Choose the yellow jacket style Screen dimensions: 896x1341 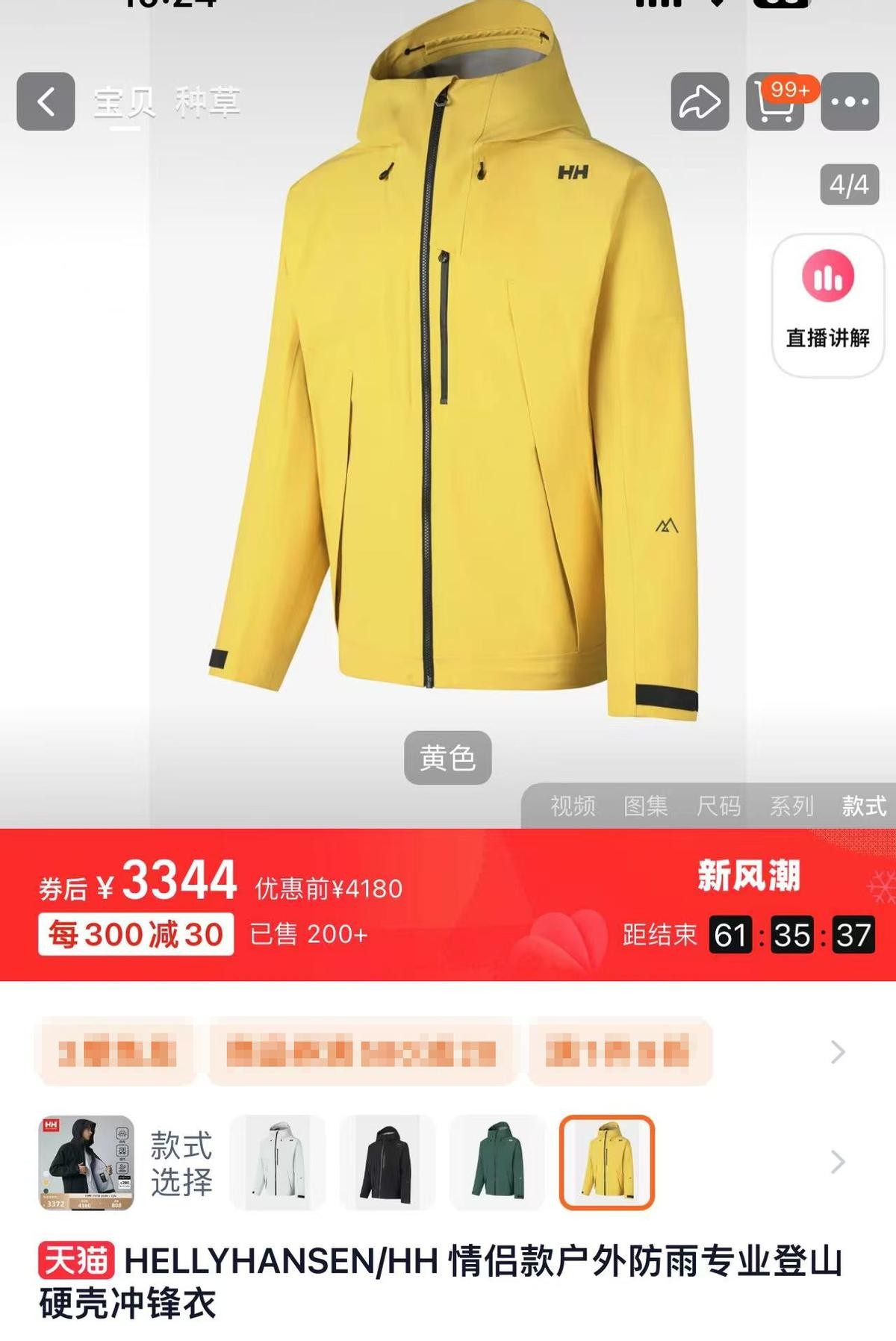[606, 1162]
